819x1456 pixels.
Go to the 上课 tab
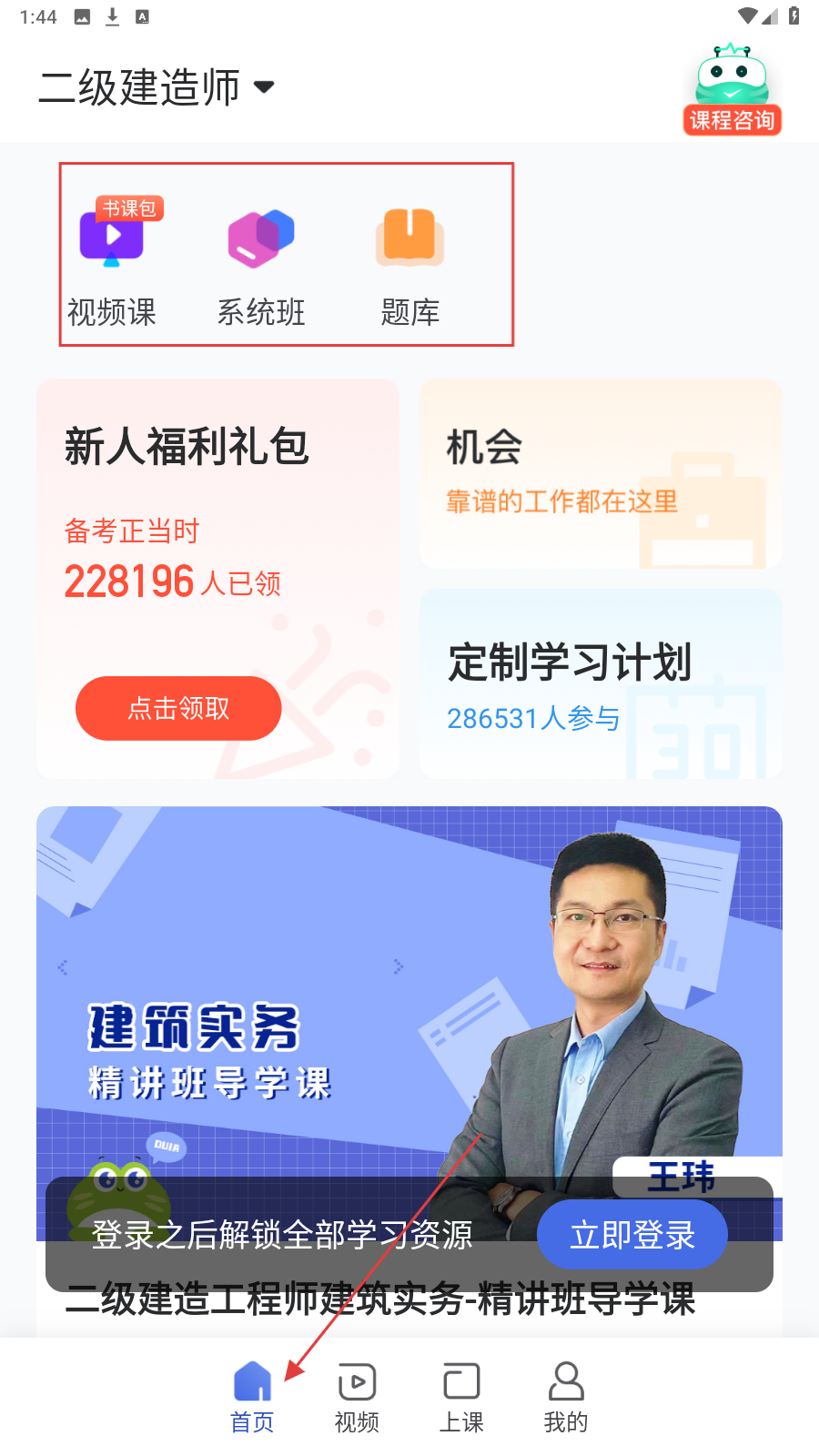click(461, 1397)
